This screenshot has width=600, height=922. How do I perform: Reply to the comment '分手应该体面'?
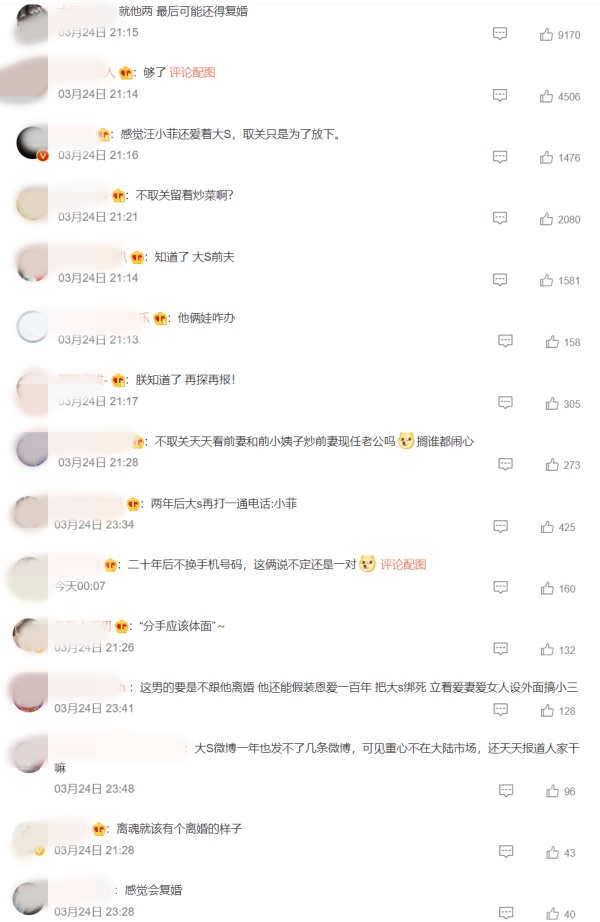pyautogui.click(x=505, y=649)
